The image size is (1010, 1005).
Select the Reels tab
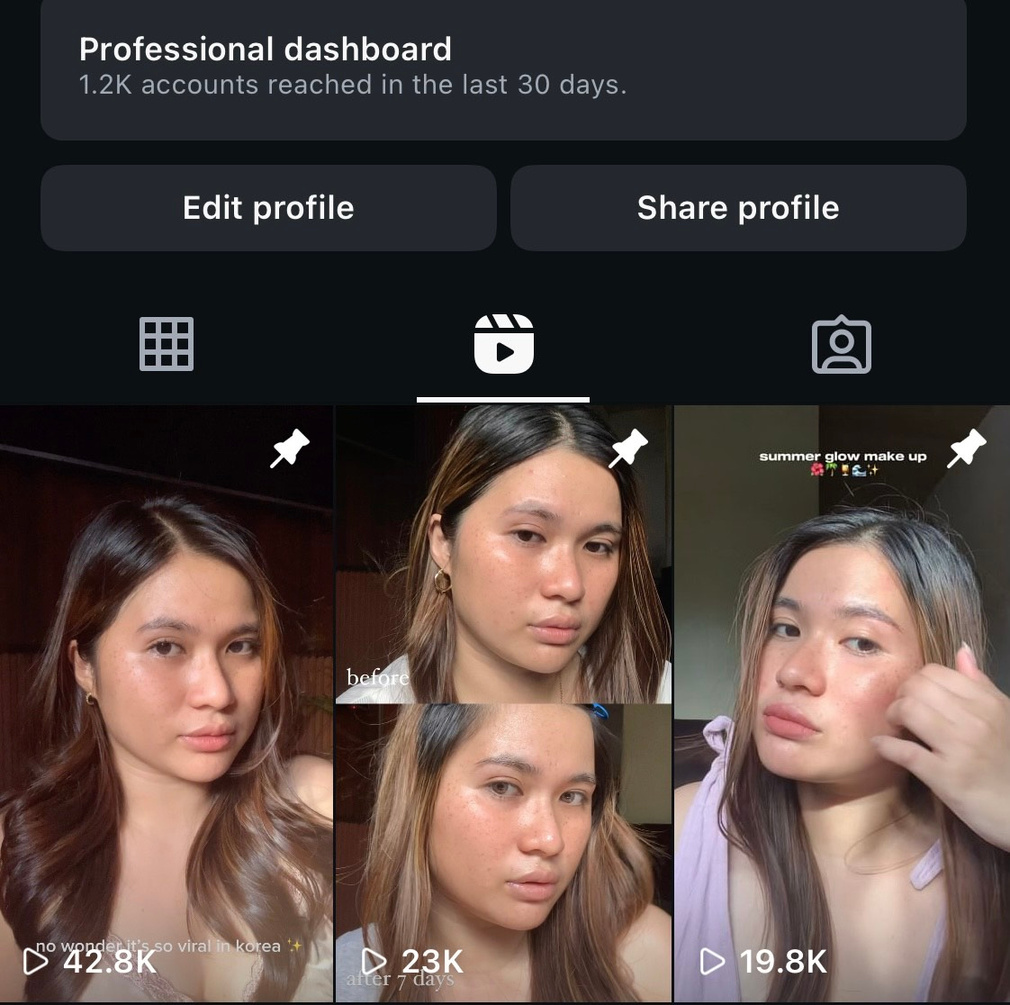click(503, 345)
